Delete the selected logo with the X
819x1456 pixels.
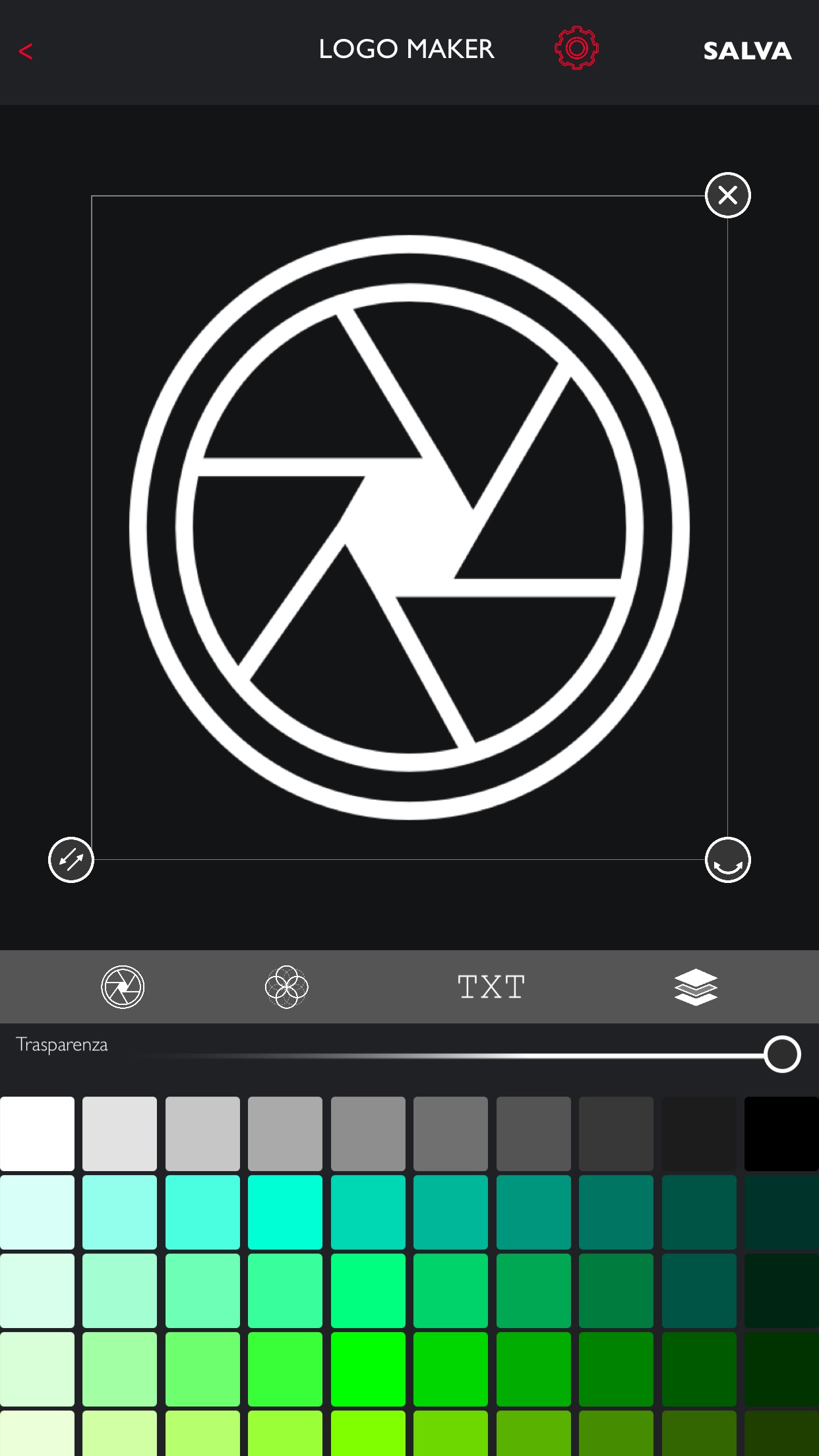(727, 195)
